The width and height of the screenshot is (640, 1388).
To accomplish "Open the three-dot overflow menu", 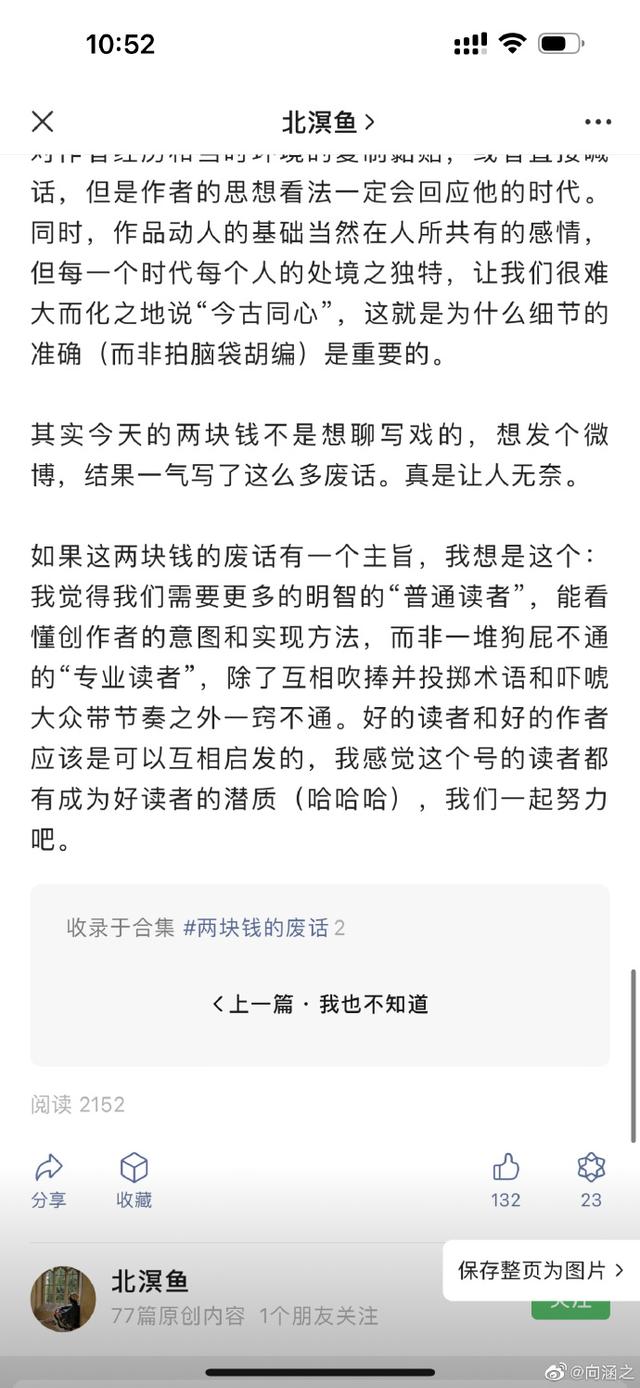I will click(x=597, y=122).
